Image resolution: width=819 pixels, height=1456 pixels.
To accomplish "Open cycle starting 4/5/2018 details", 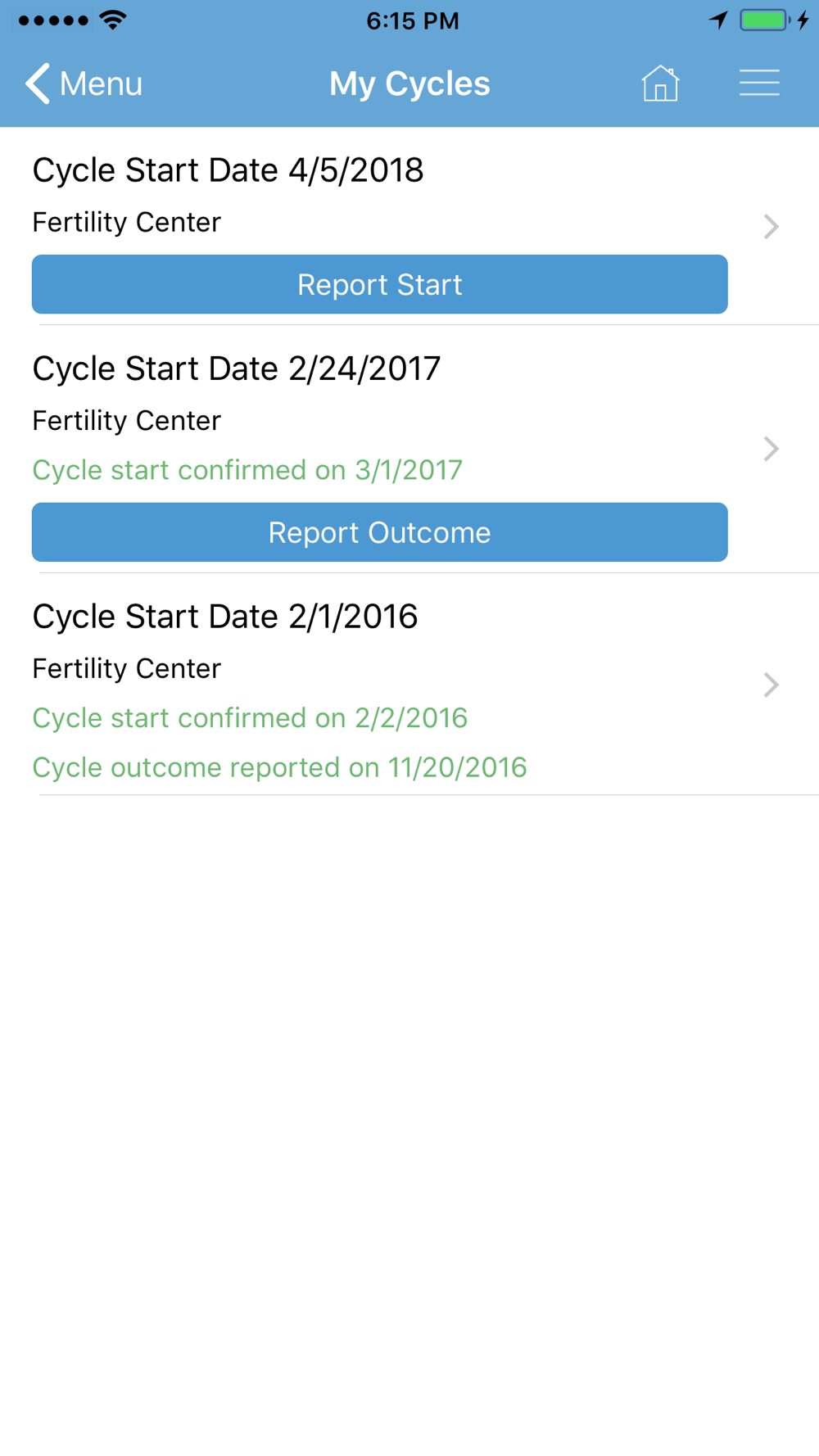I will tap(409, 226).
